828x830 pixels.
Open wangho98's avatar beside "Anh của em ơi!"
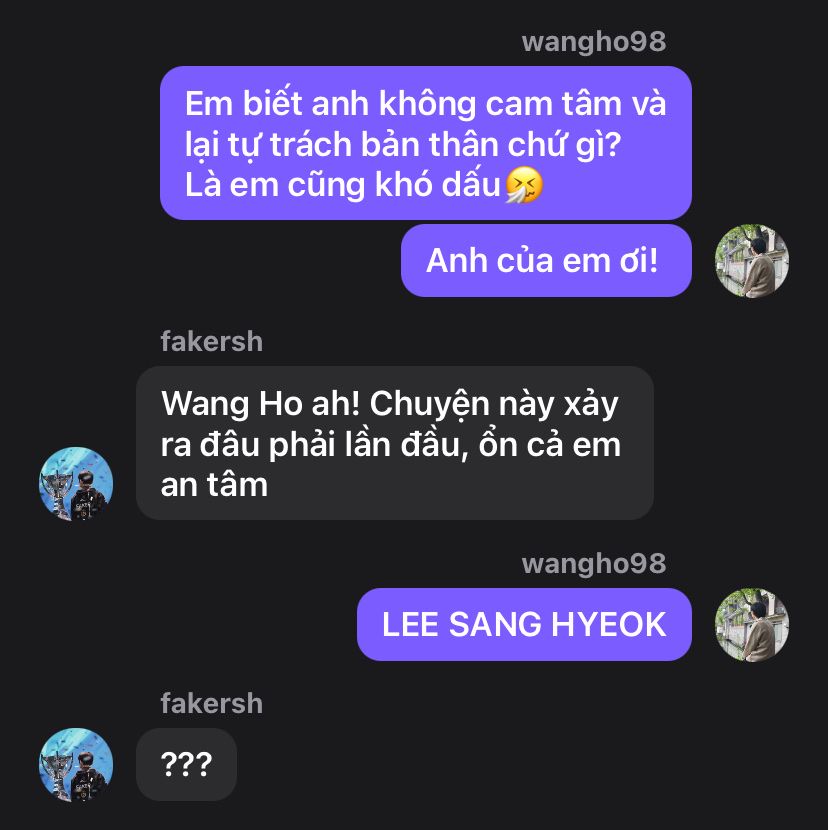pyautogui.click(x=752, y=261)
